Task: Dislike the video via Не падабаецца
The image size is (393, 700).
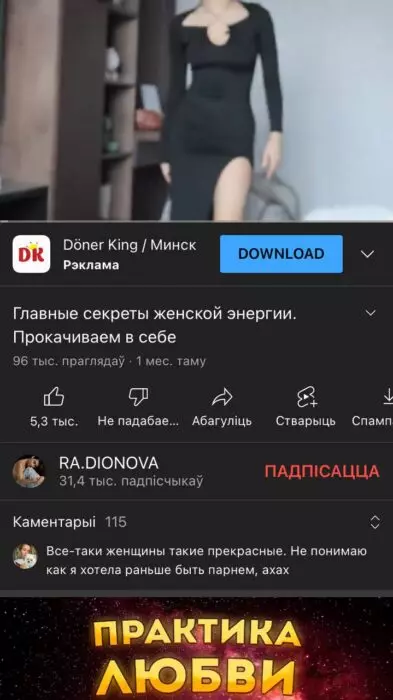Action: [138, 406]
